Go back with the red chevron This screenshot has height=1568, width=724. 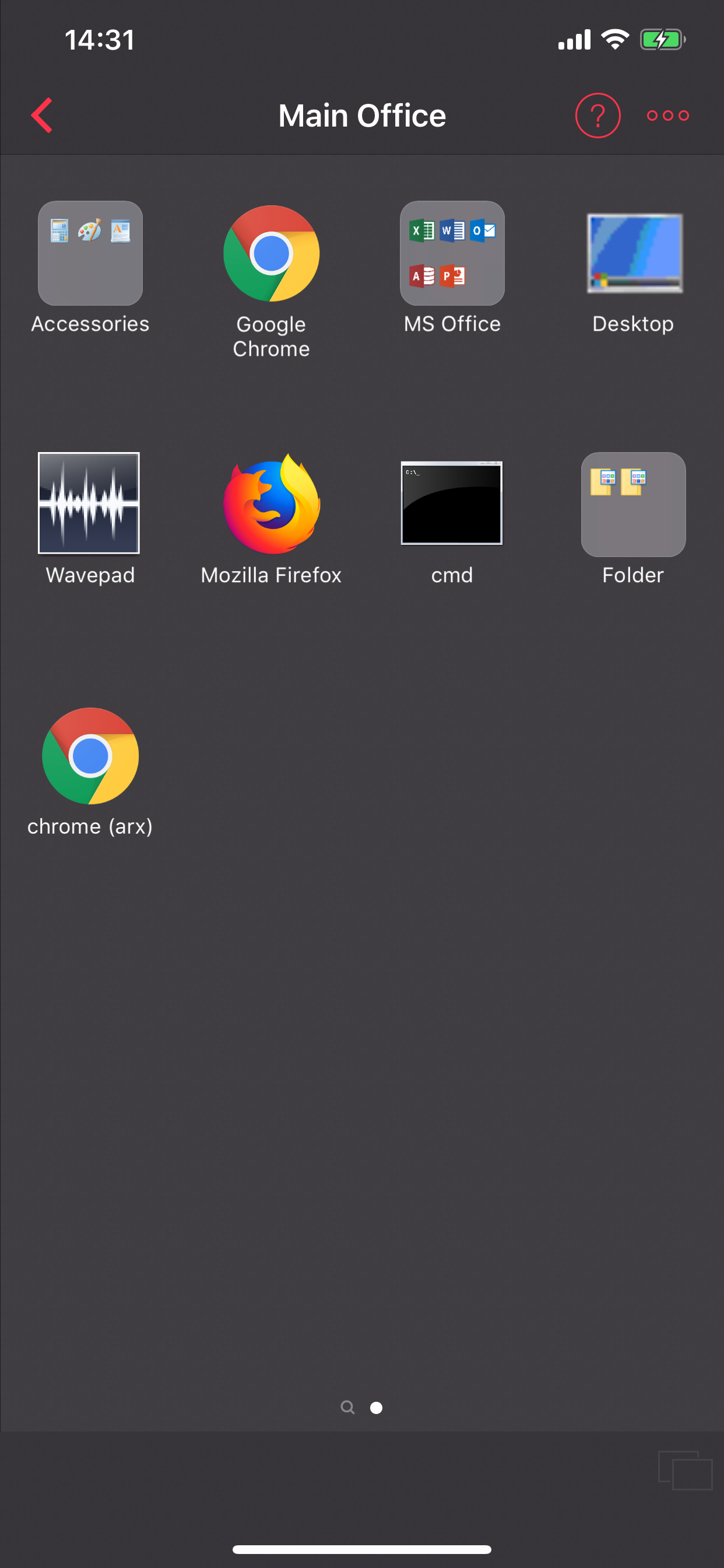click(41, 115)
